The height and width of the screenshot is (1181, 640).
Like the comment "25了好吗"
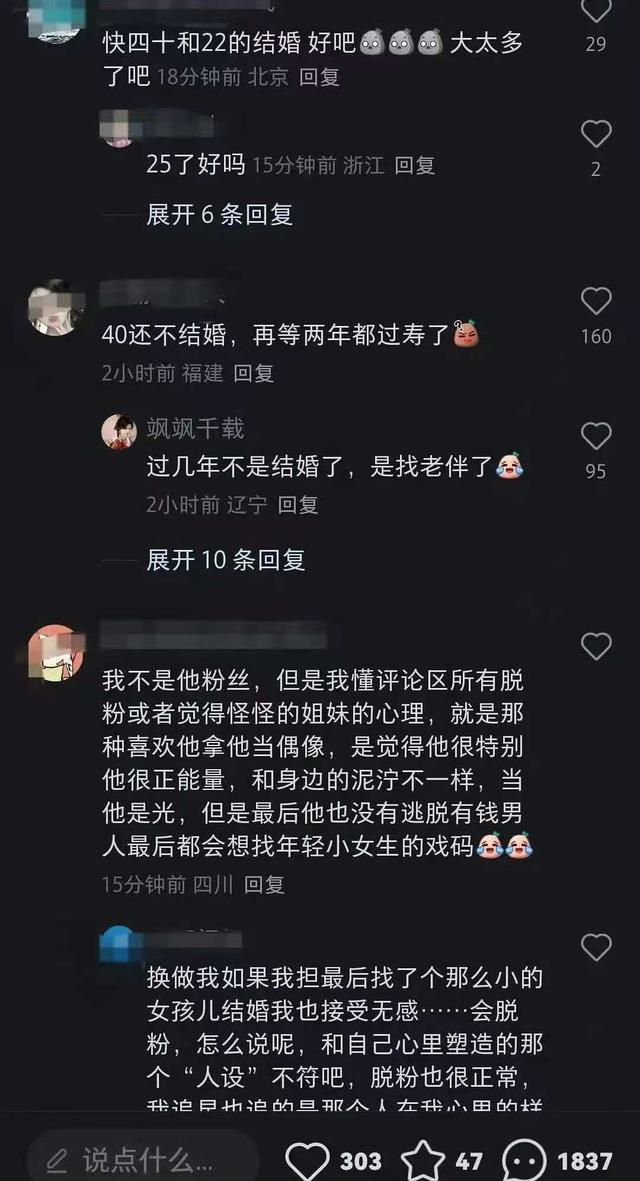tap(596, 134)
